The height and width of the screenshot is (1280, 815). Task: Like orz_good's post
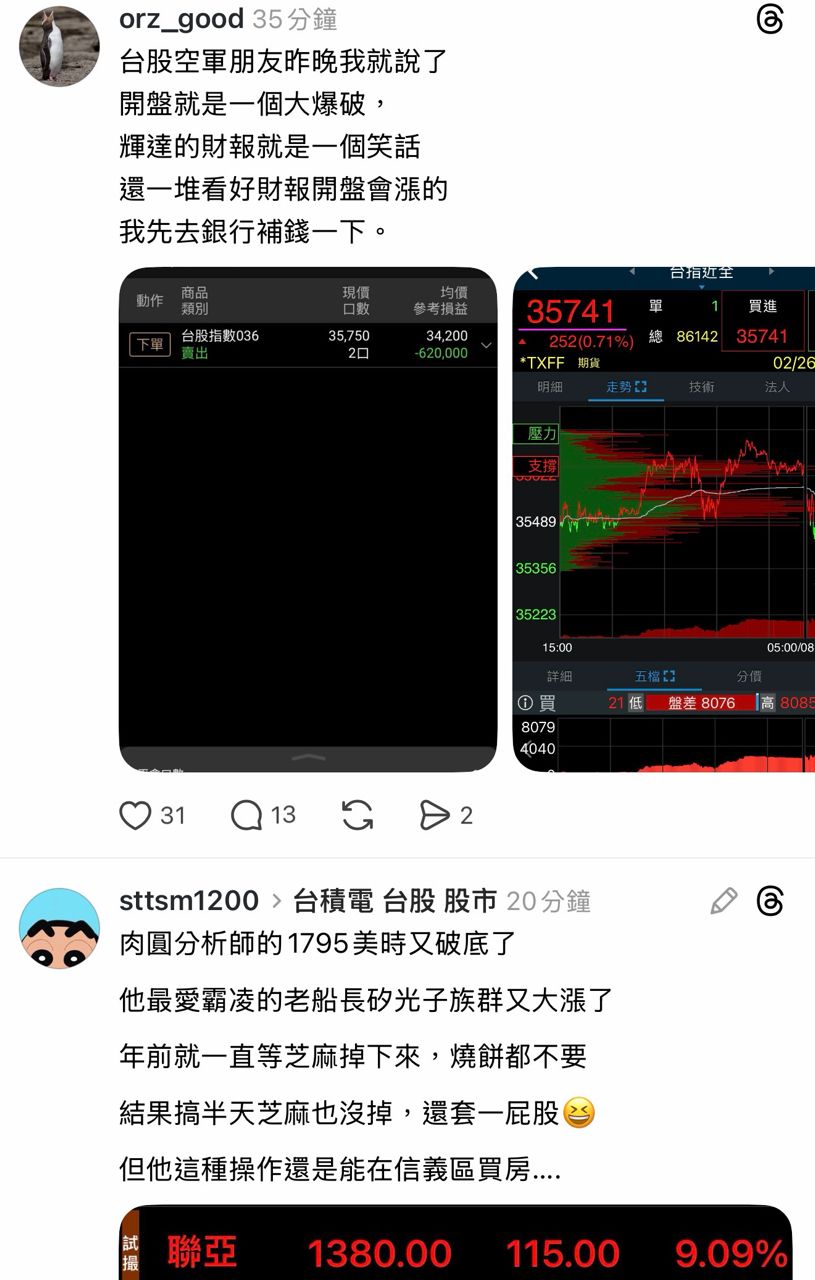(136, 816)
